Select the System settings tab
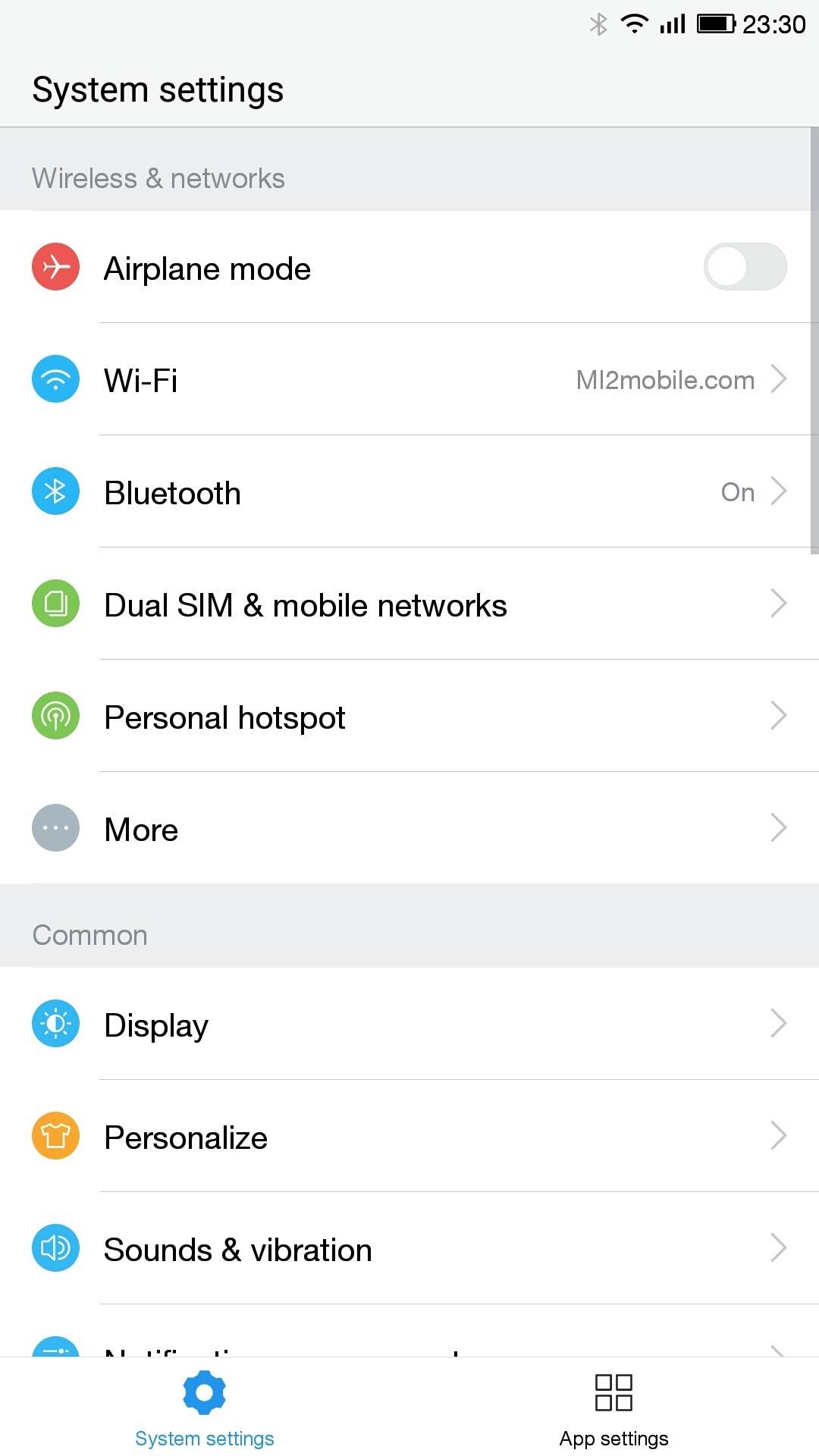The image size is (819, 1456). coord(205,1408)
